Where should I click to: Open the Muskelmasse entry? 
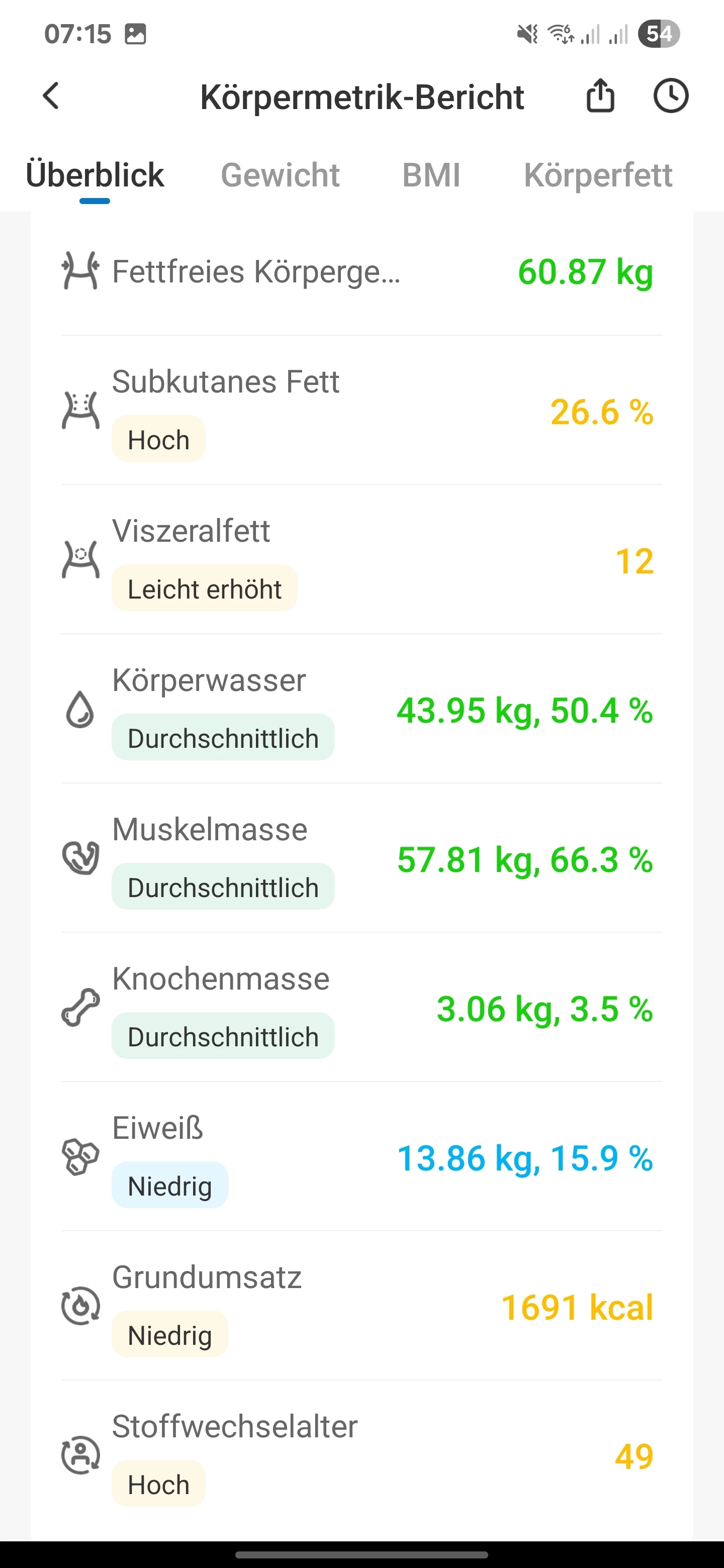pos(361,858)
